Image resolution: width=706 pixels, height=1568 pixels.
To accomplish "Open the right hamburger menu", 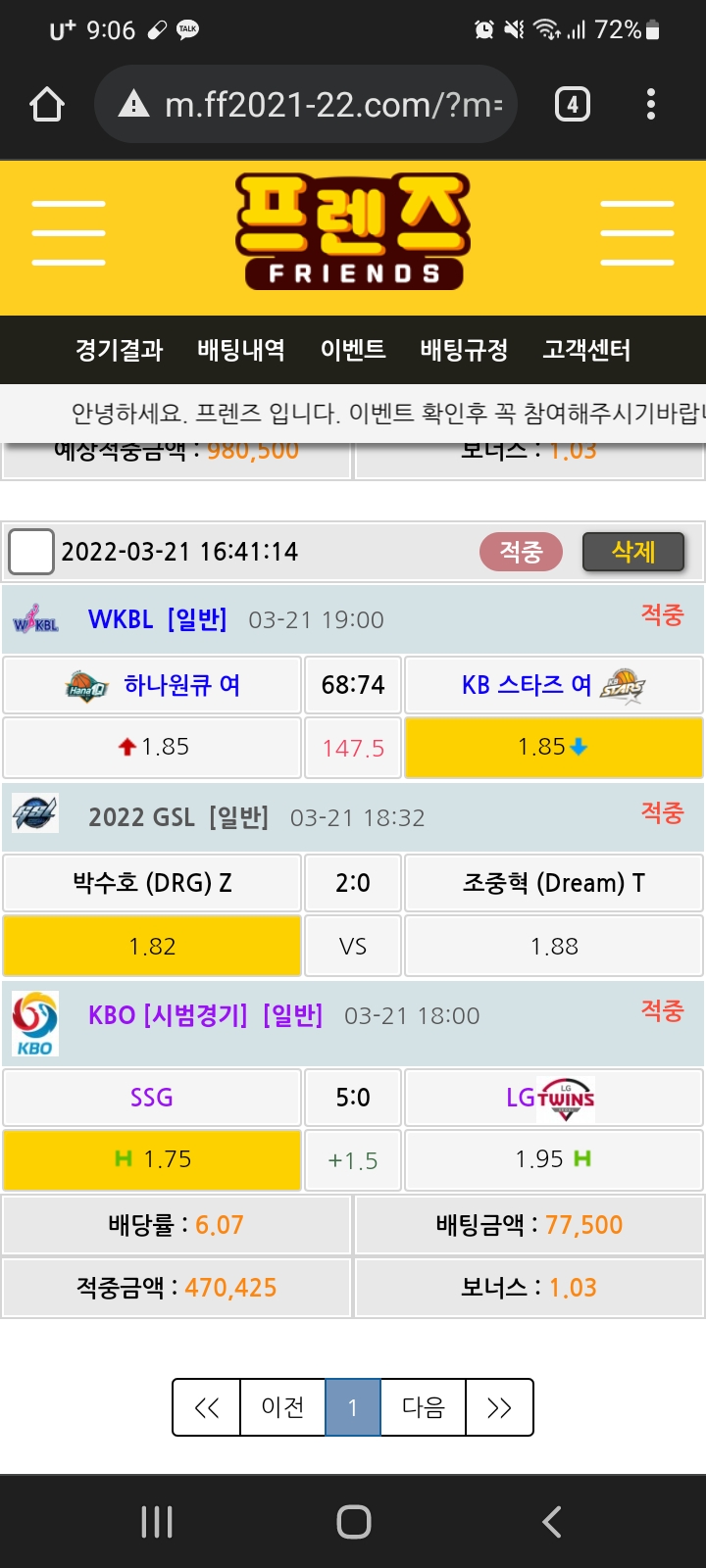I will coord(637,233).
